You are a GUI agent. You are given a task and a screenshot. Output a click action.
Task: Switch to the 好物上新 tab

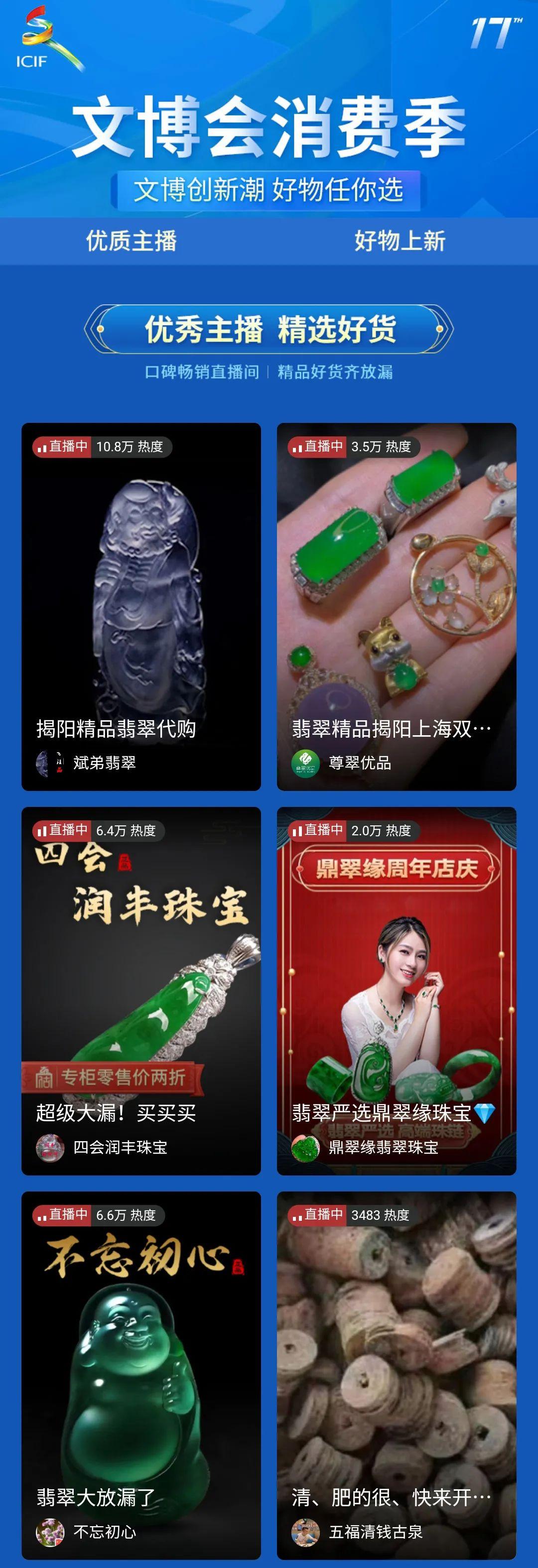tap(400, 241)
